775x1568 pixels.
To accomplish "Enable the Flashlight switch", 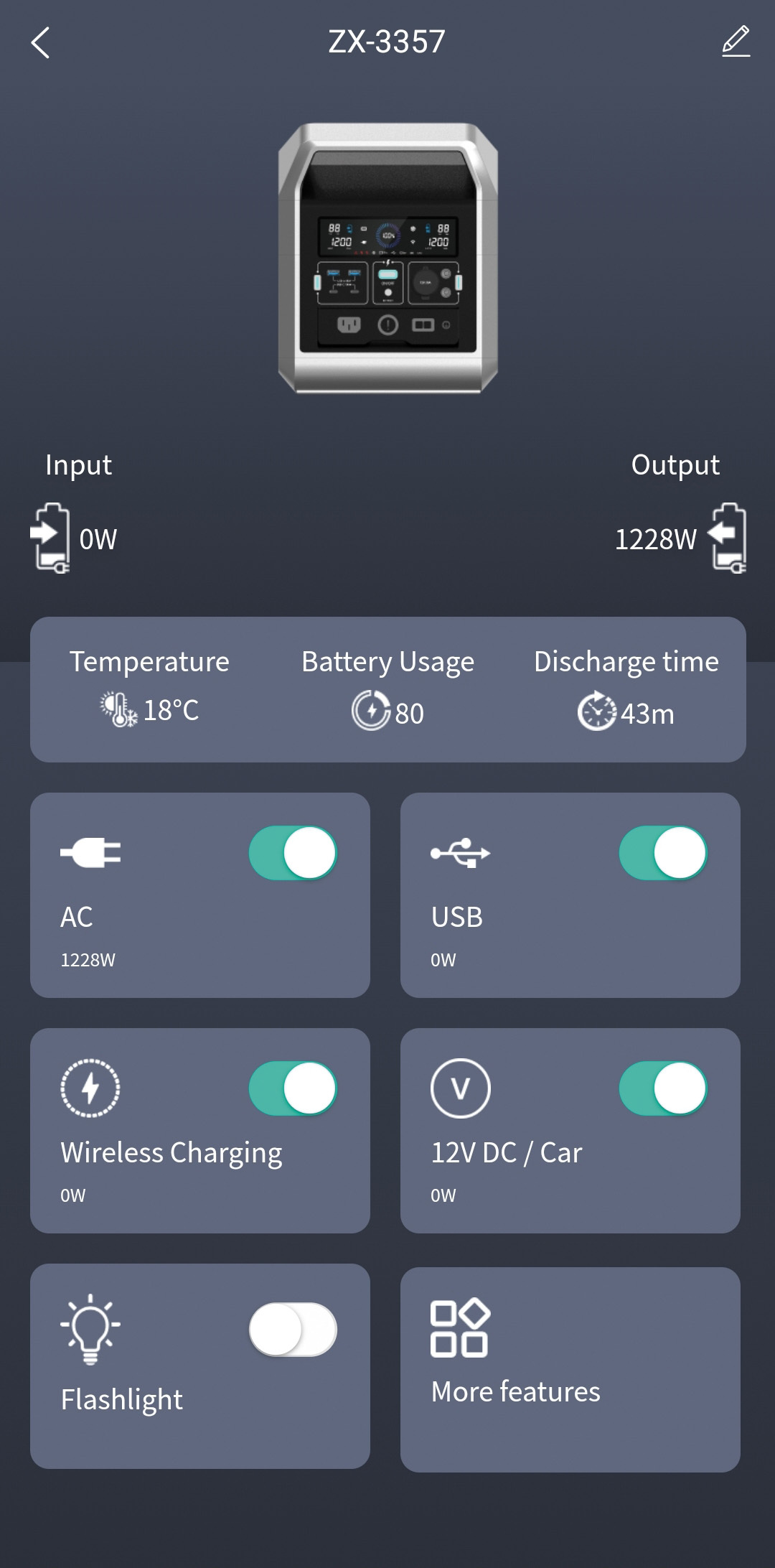I will click(293, 1330).
